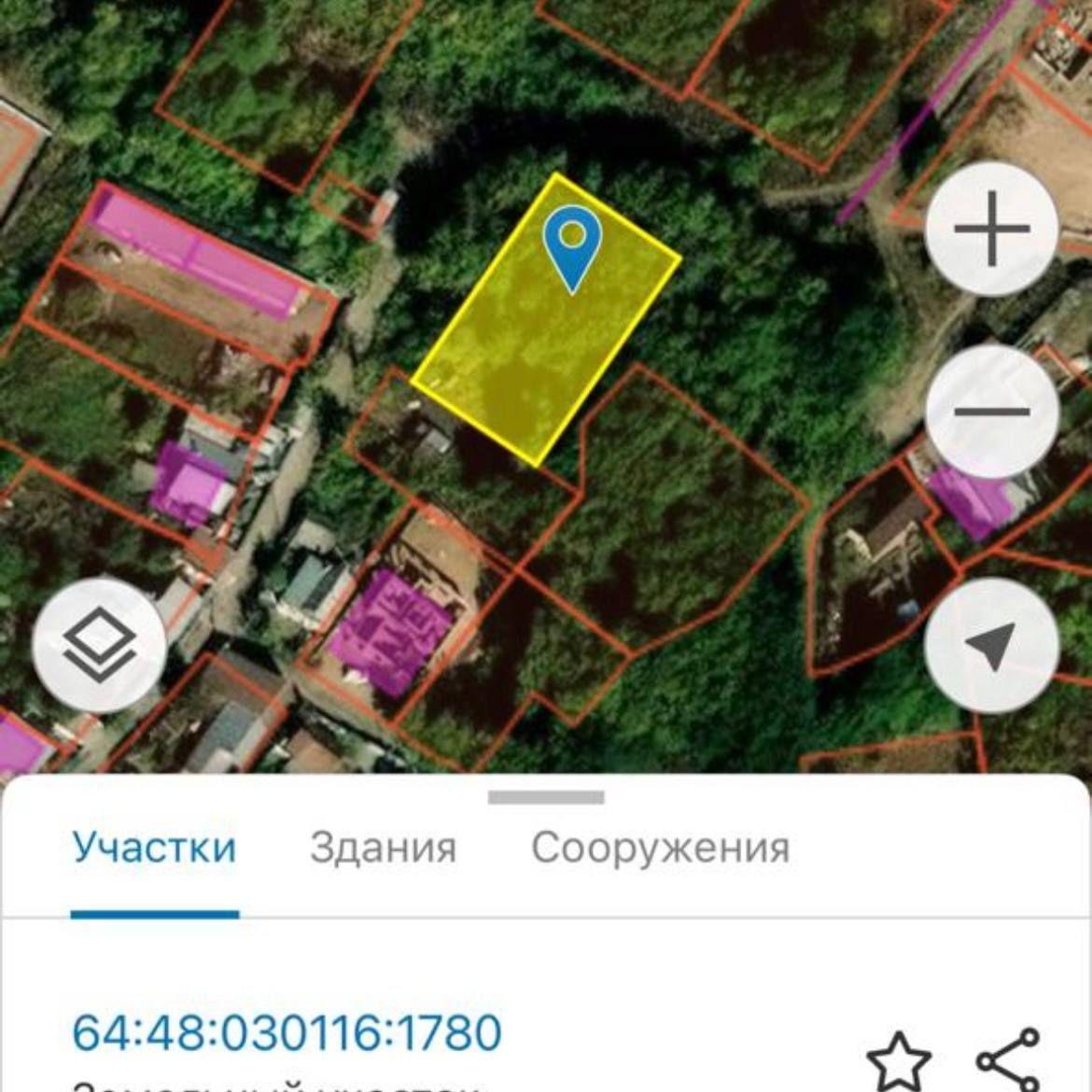Screen dimensions: 1092x1092
Task: Open parcel 64:48:030116:1780 details
Action: 287,1032
